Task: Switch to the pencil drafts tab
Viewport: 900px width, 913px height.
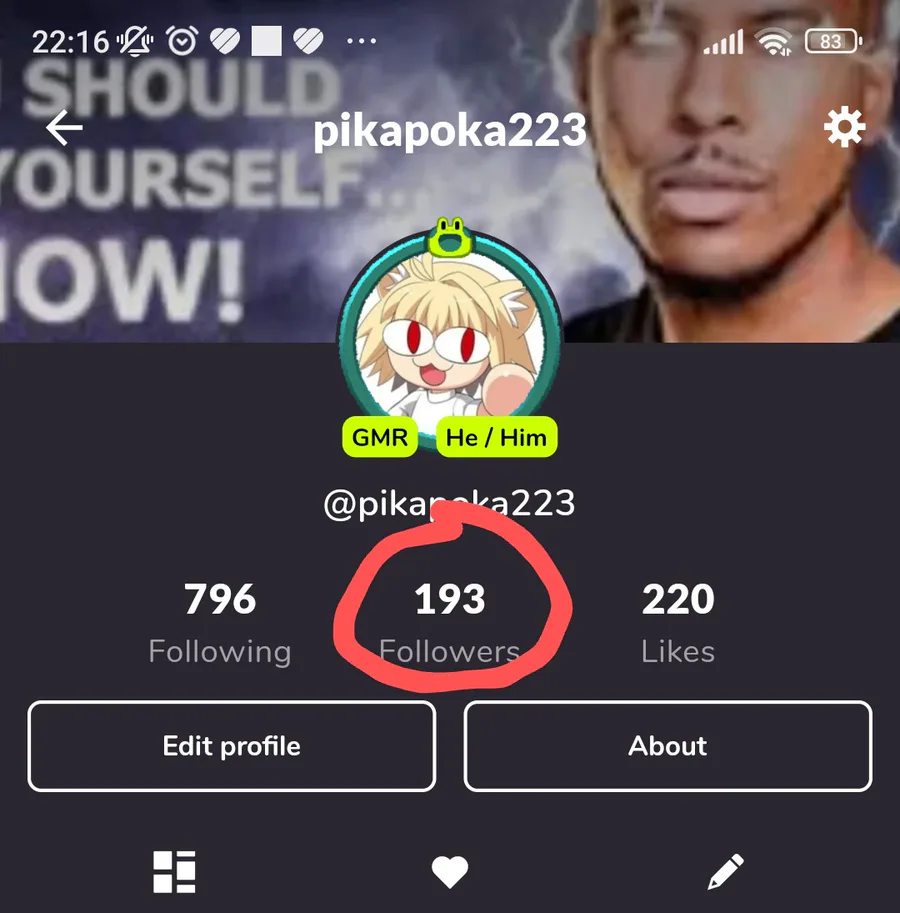Action: pyautogui.click(x=725, y=872)
